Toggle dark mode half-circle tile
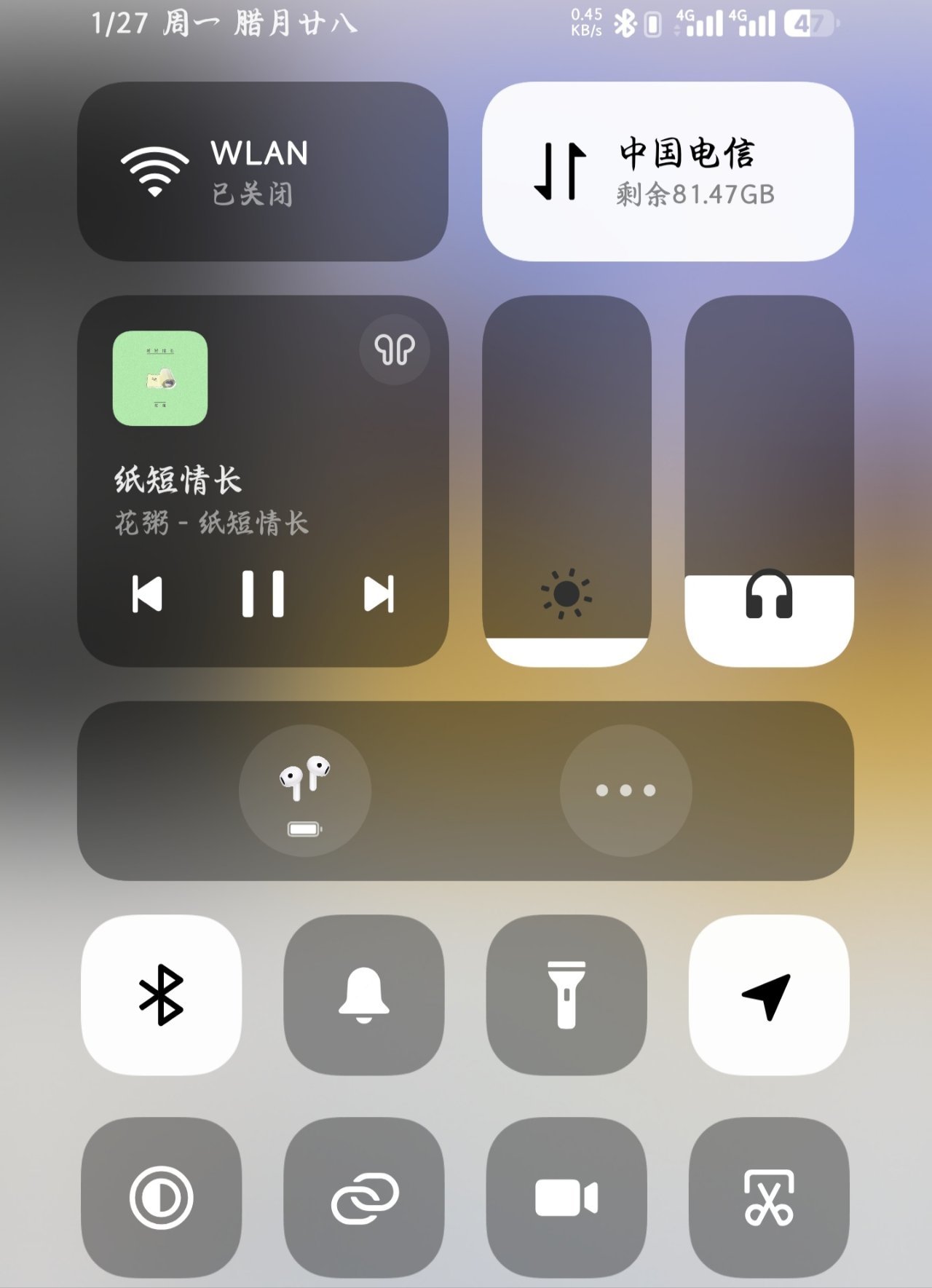This screenshot has height=1288, width=932. [x=161, y=1198]
